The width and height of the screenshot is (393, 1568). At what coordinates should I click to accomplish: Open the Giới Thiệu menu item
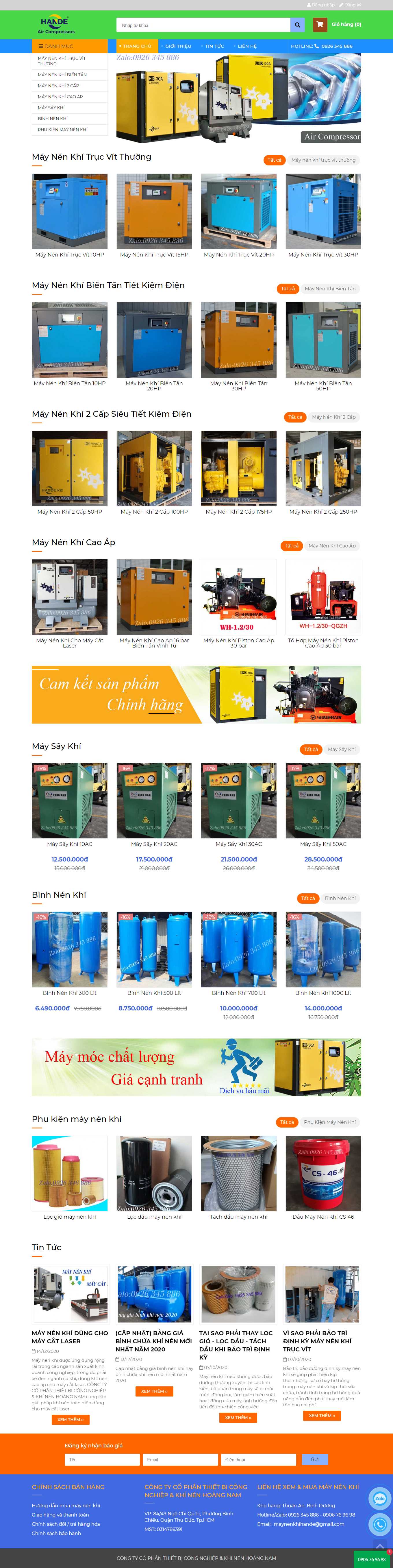[x=178, y=46]
